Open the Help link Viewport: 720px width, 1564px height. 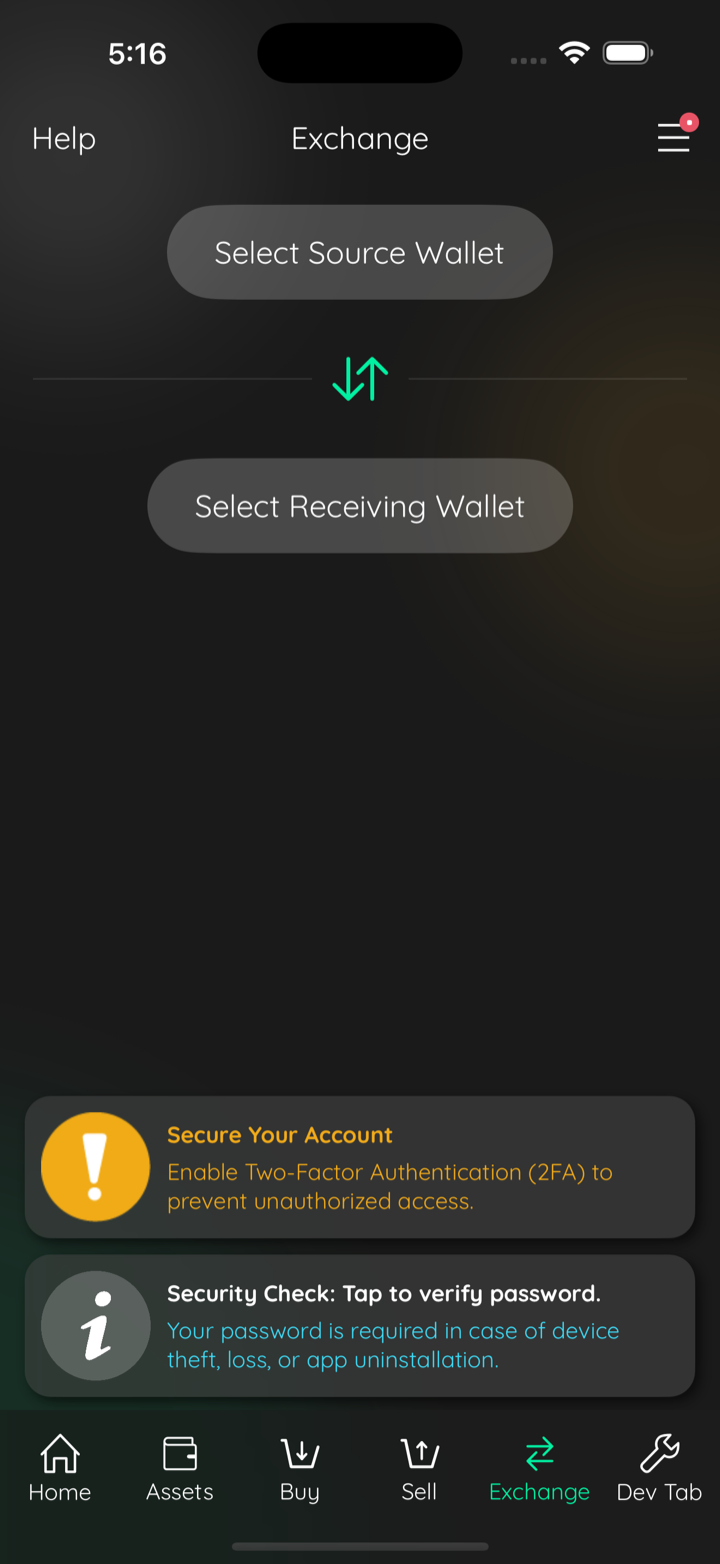(x=64, y=138)
